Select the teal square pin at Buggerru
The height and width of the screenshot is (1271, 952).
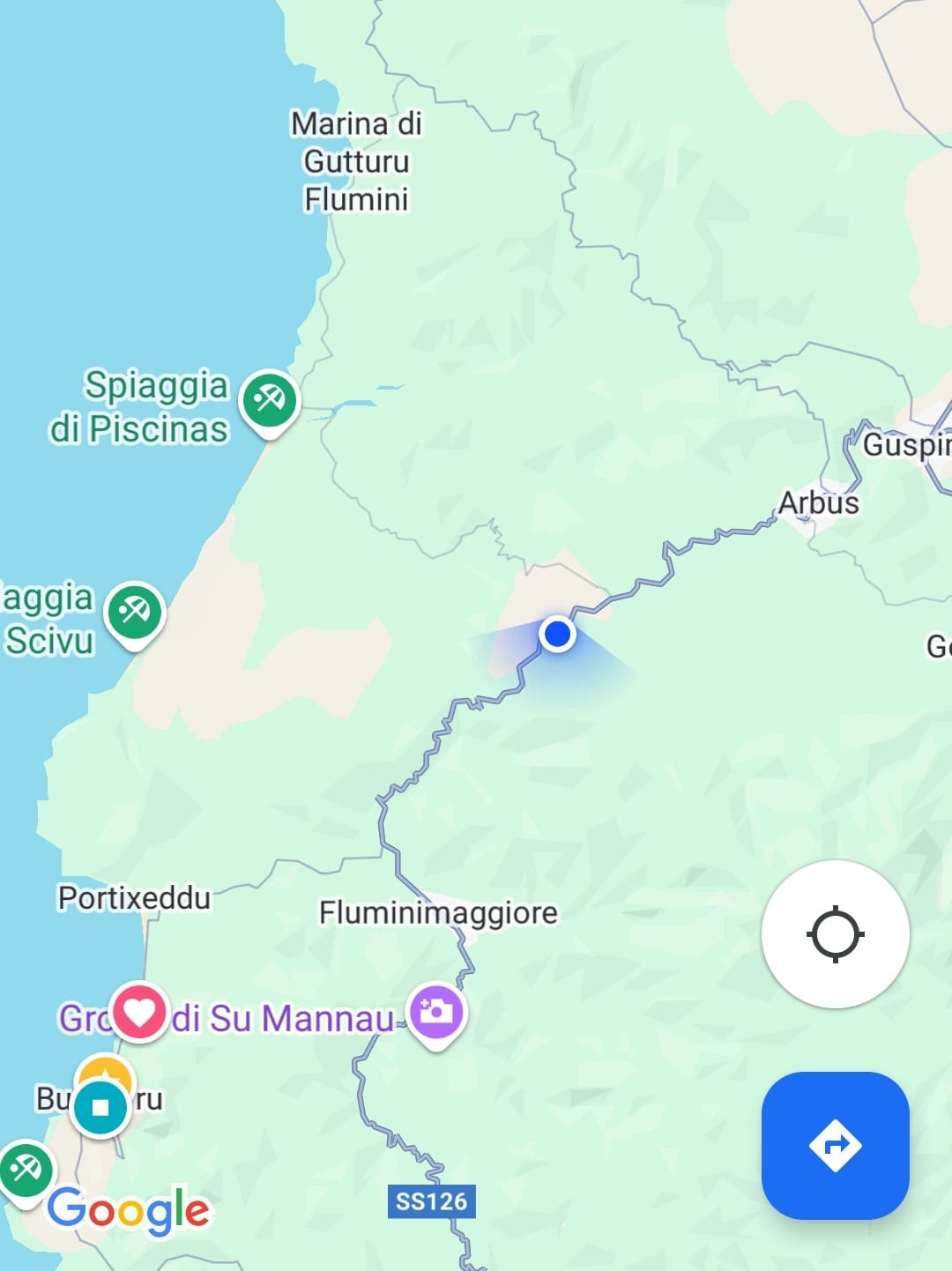tap(100, 1107)
